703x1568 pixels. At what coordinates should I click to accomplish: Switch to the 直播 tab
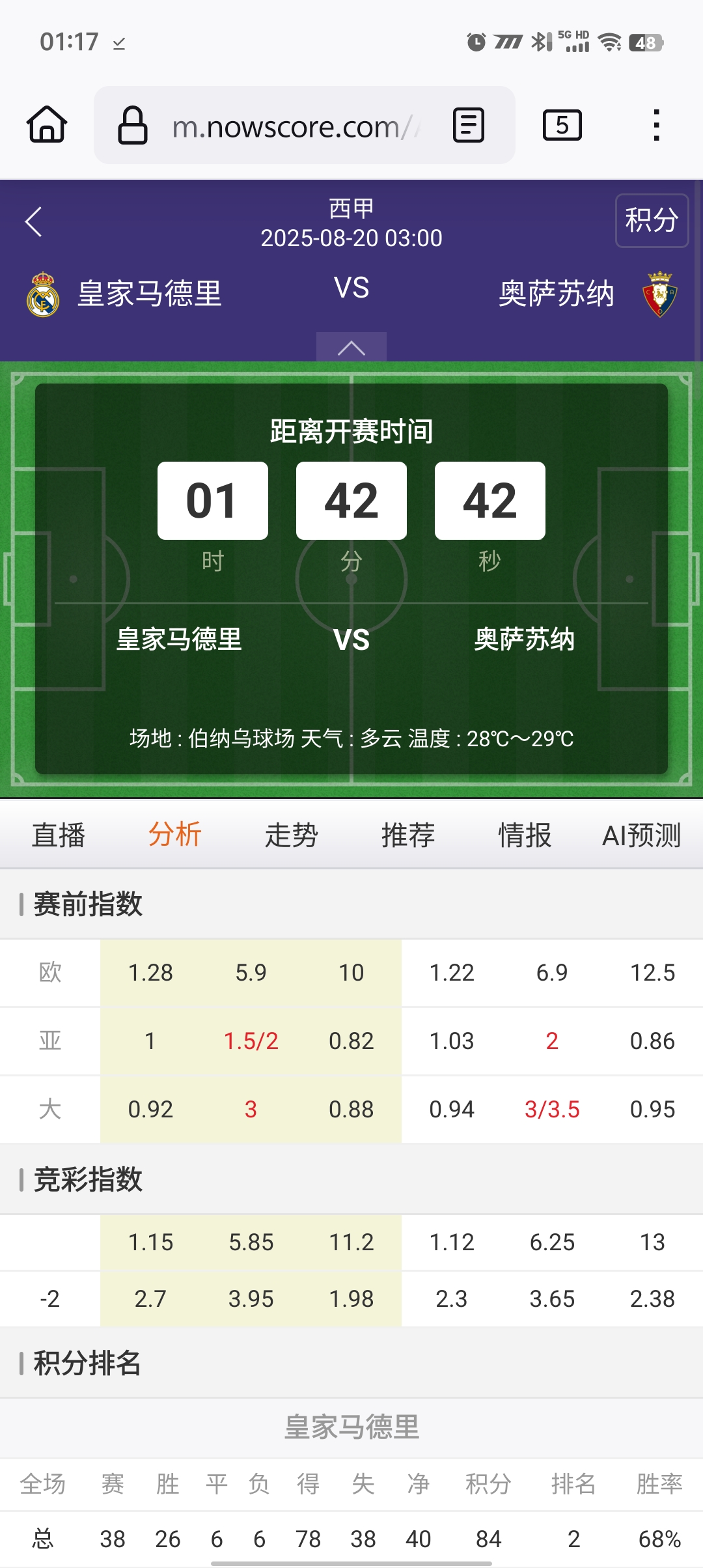59,835
